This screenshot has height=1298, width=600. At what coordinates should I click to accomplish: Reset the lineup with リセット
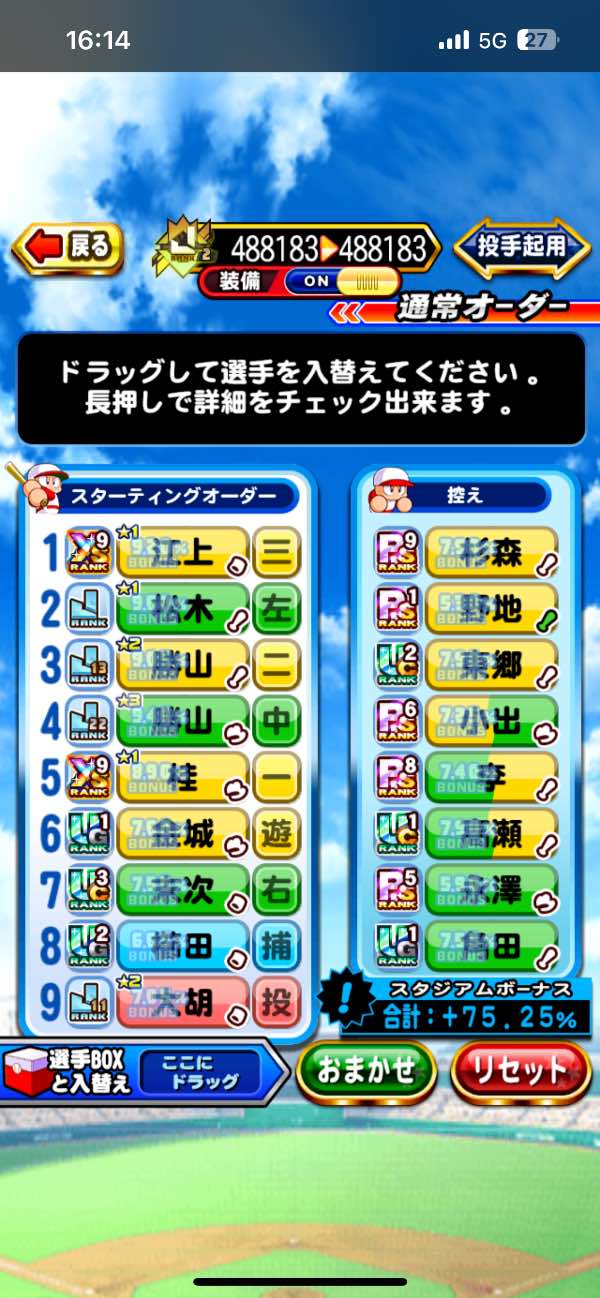point(520,1071)
